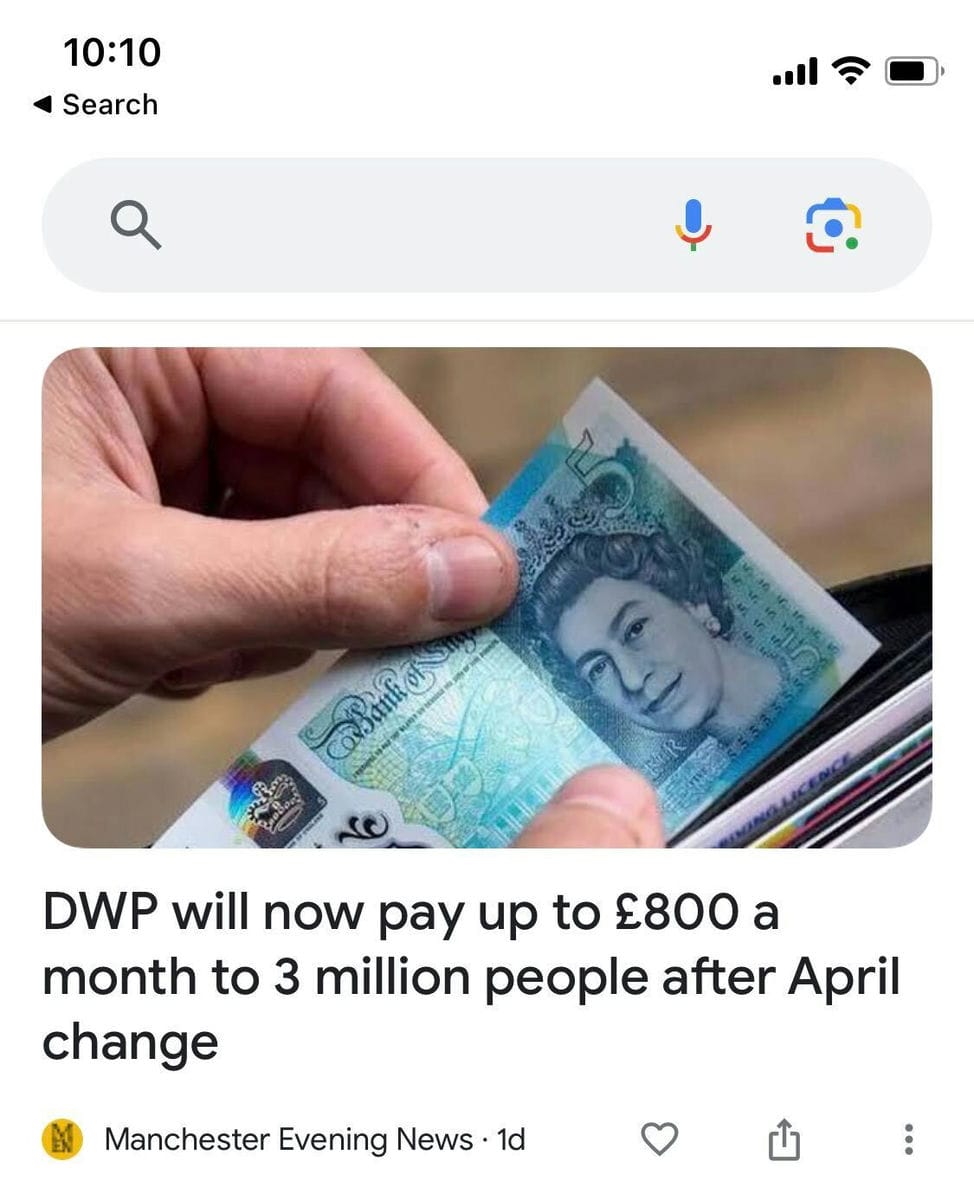Start a voice search with the microphone
Screen dimensions: 974x1200
point(693,224)
